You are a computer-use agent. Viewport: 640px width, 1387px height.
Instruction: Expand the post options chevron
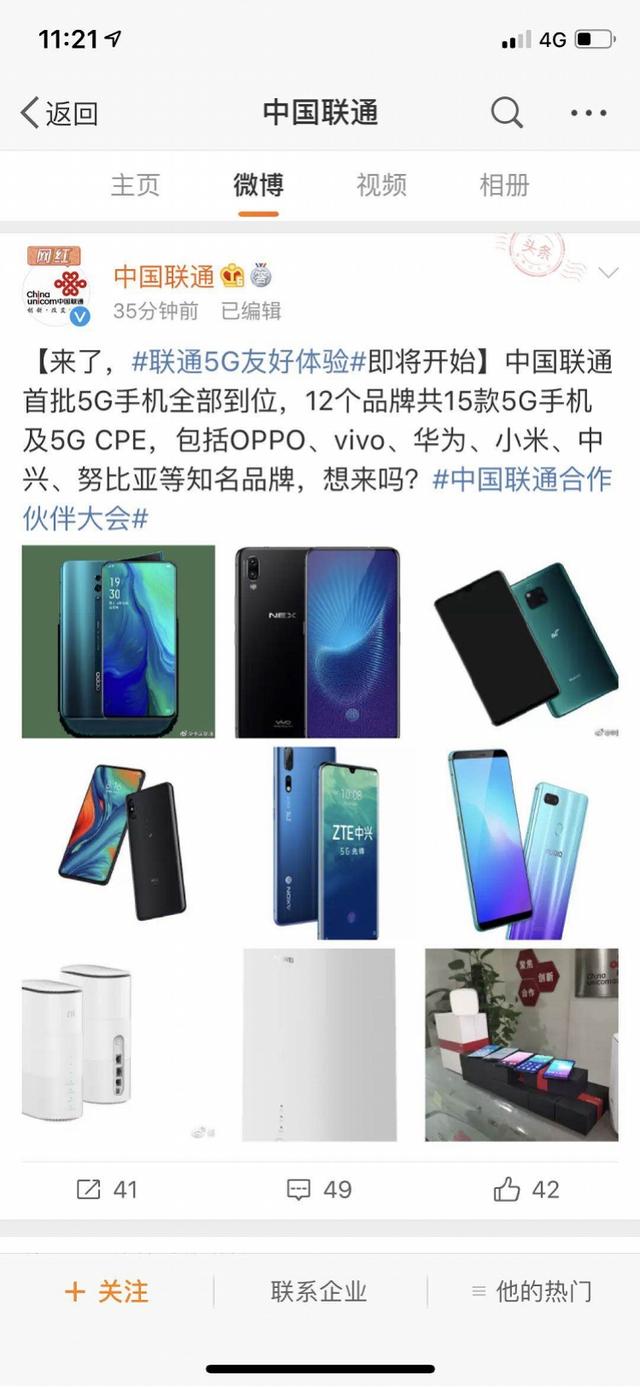tap(607, 273)
